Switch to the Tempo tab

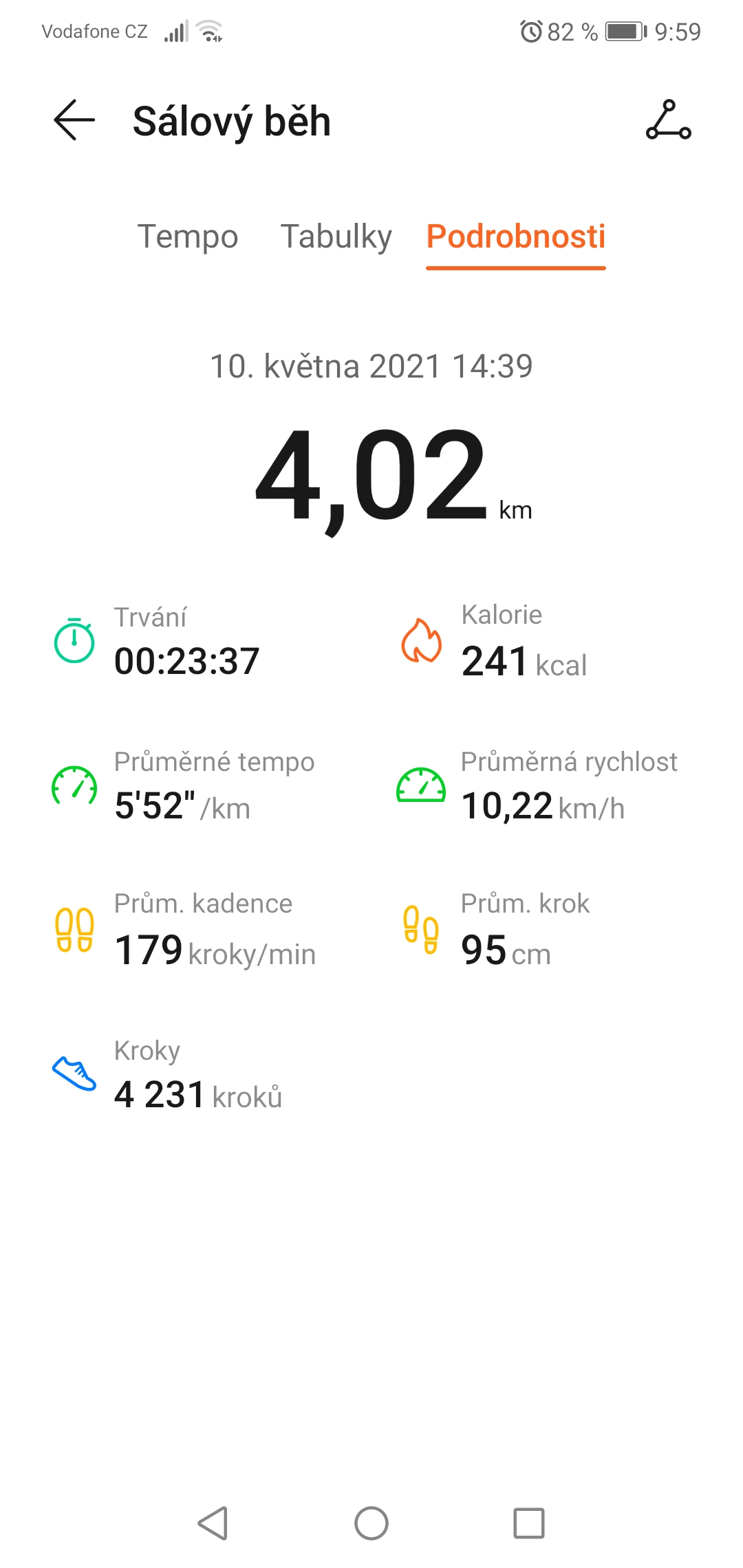click(x=188, y=237)
